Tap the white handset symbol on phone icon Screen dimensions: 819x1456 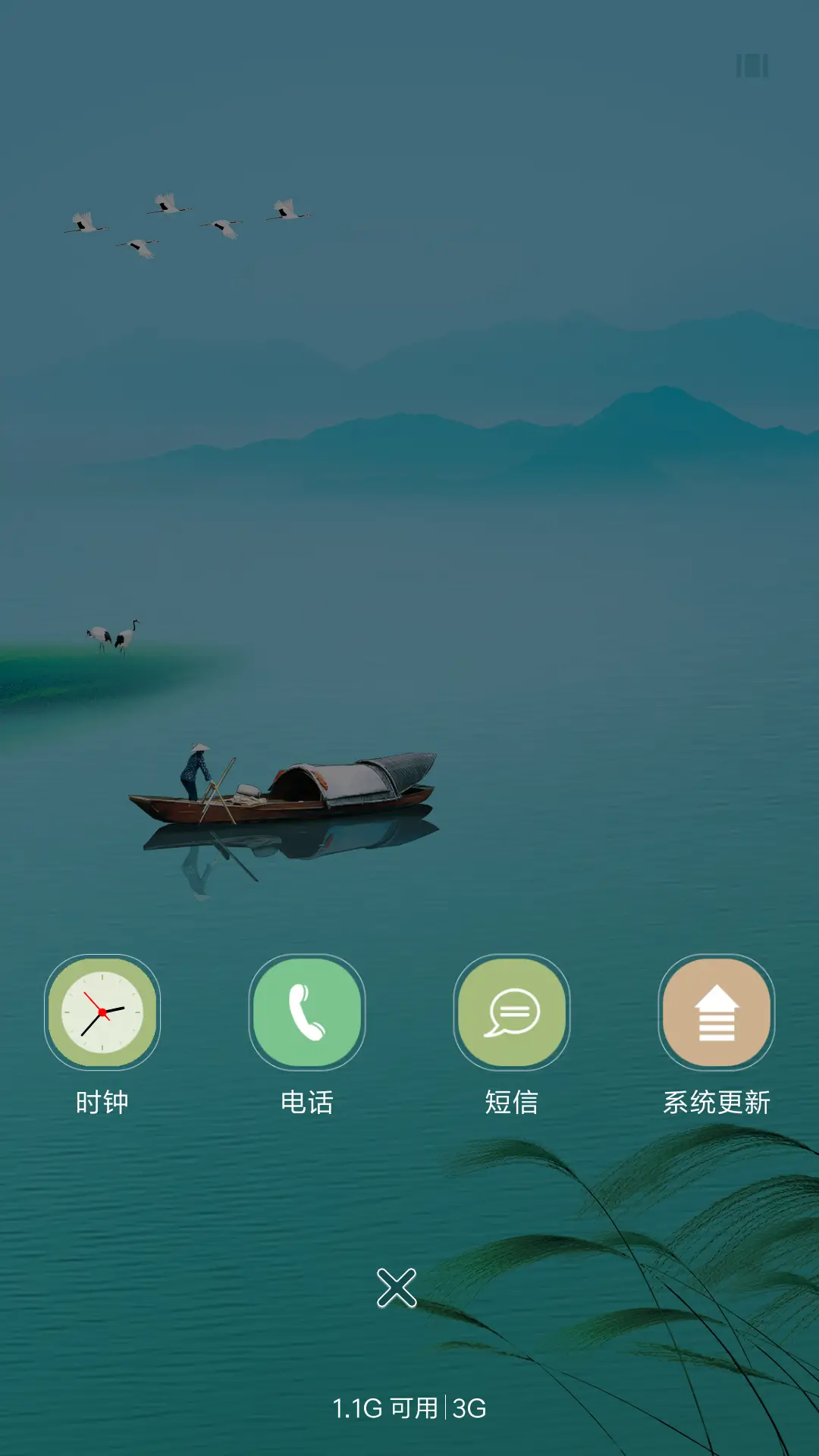(307, 1012)
